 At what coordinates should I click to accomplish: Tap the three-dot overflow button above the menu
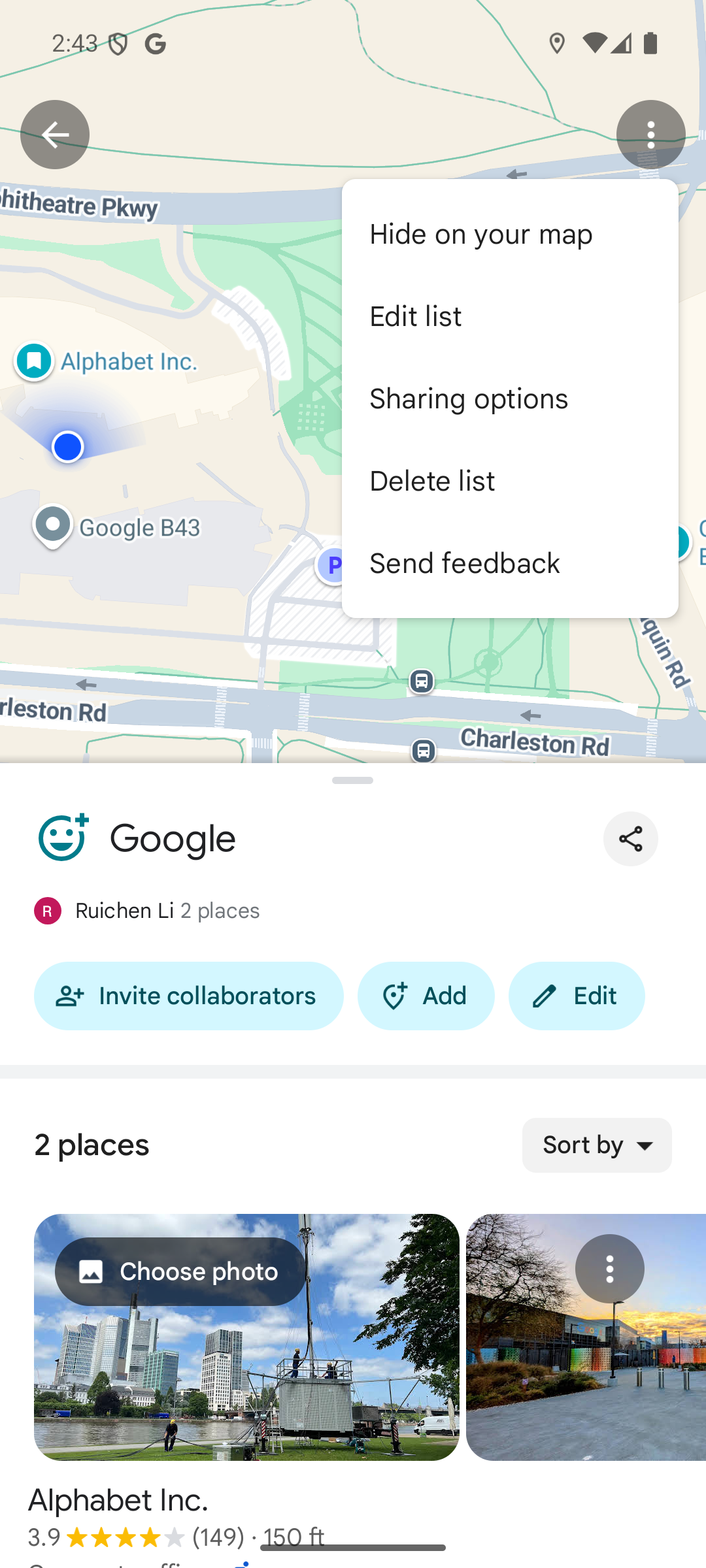650,135
